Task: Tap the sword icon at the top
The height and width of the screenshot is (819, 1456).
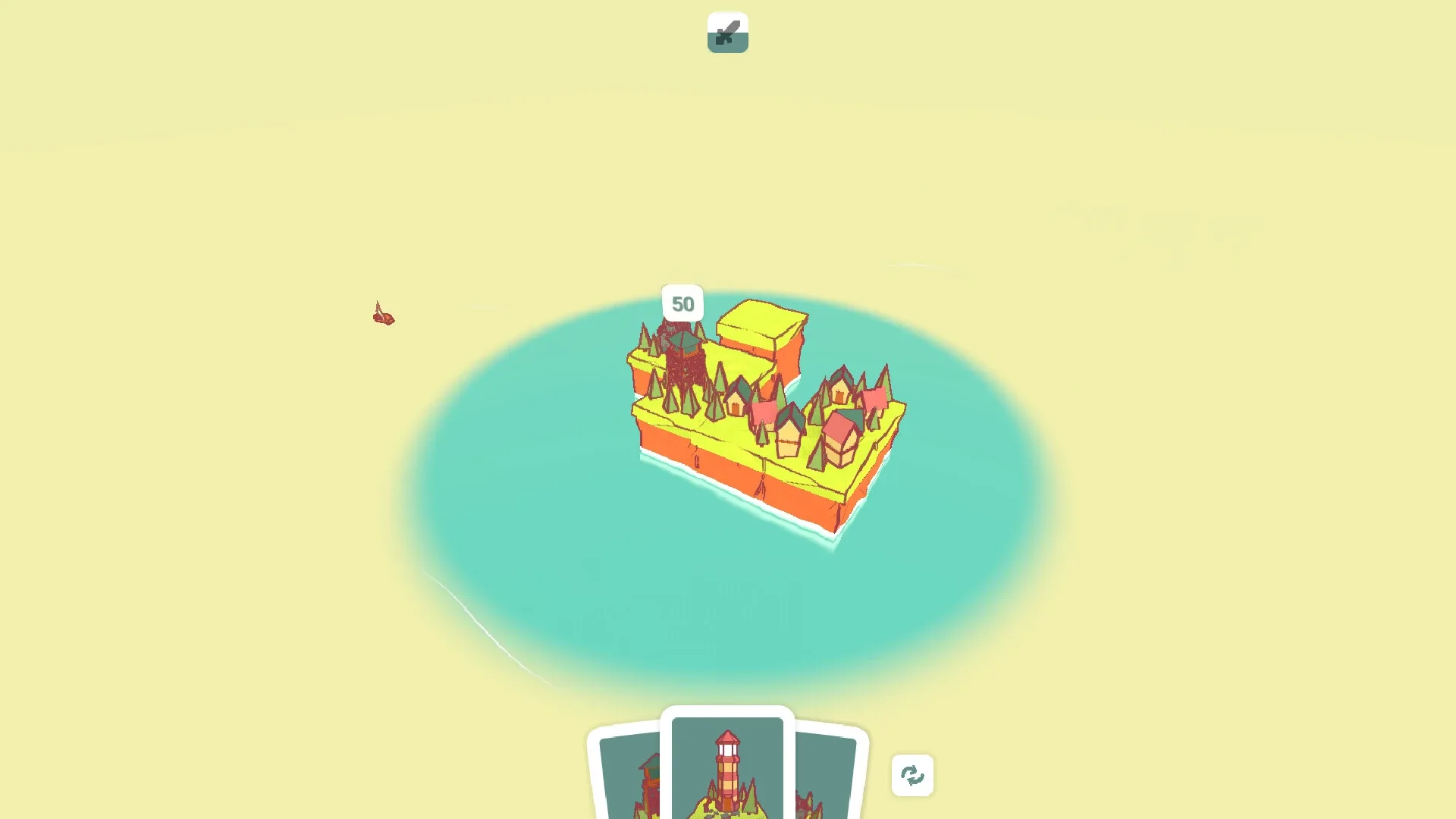Action: click(x=727, y=33)
